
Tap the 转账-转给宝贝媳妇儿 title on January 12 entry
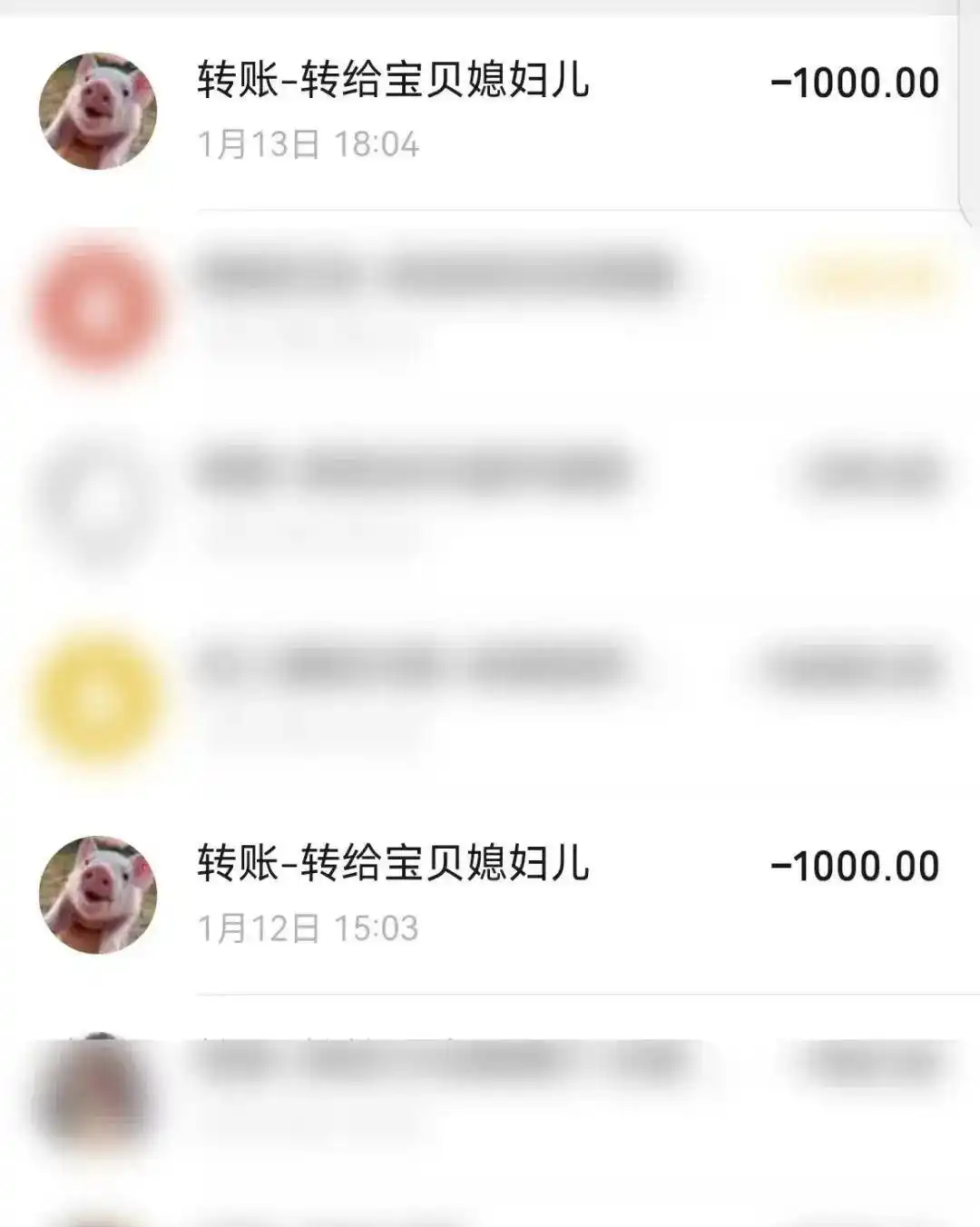390,867
